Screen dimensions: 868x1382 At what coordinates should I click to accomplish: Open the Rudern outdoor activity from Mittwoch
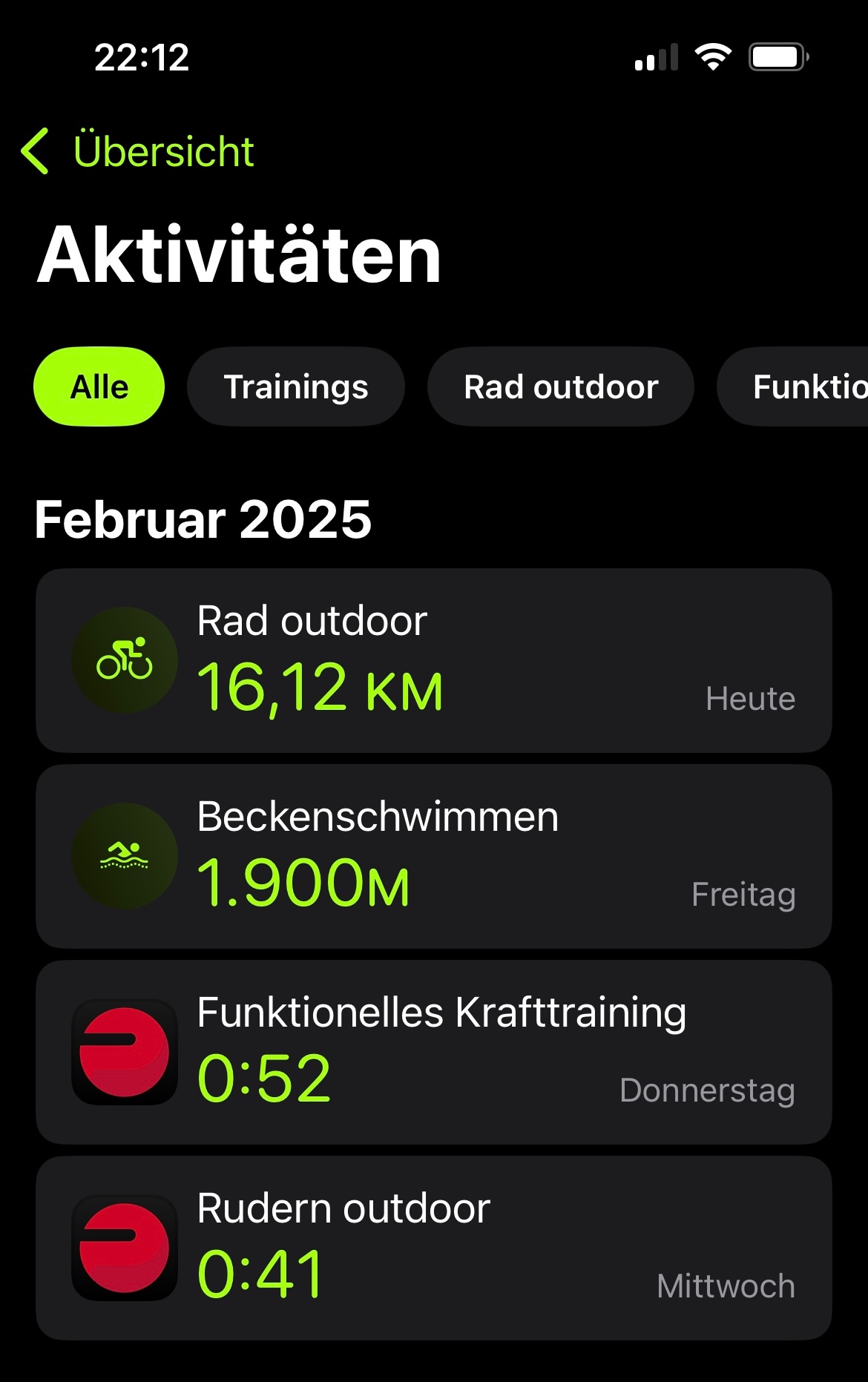433,1248
